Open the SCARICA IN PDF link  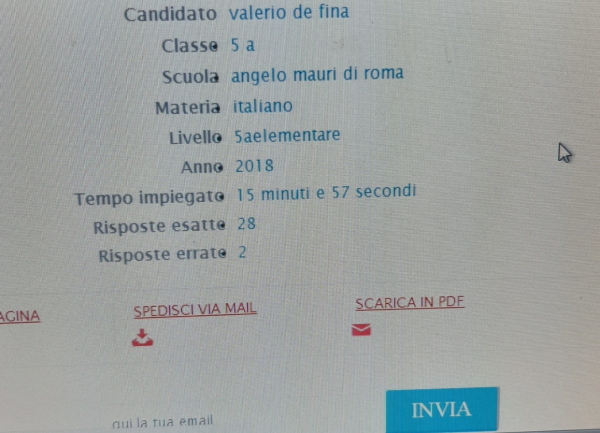tap(410, 303)
